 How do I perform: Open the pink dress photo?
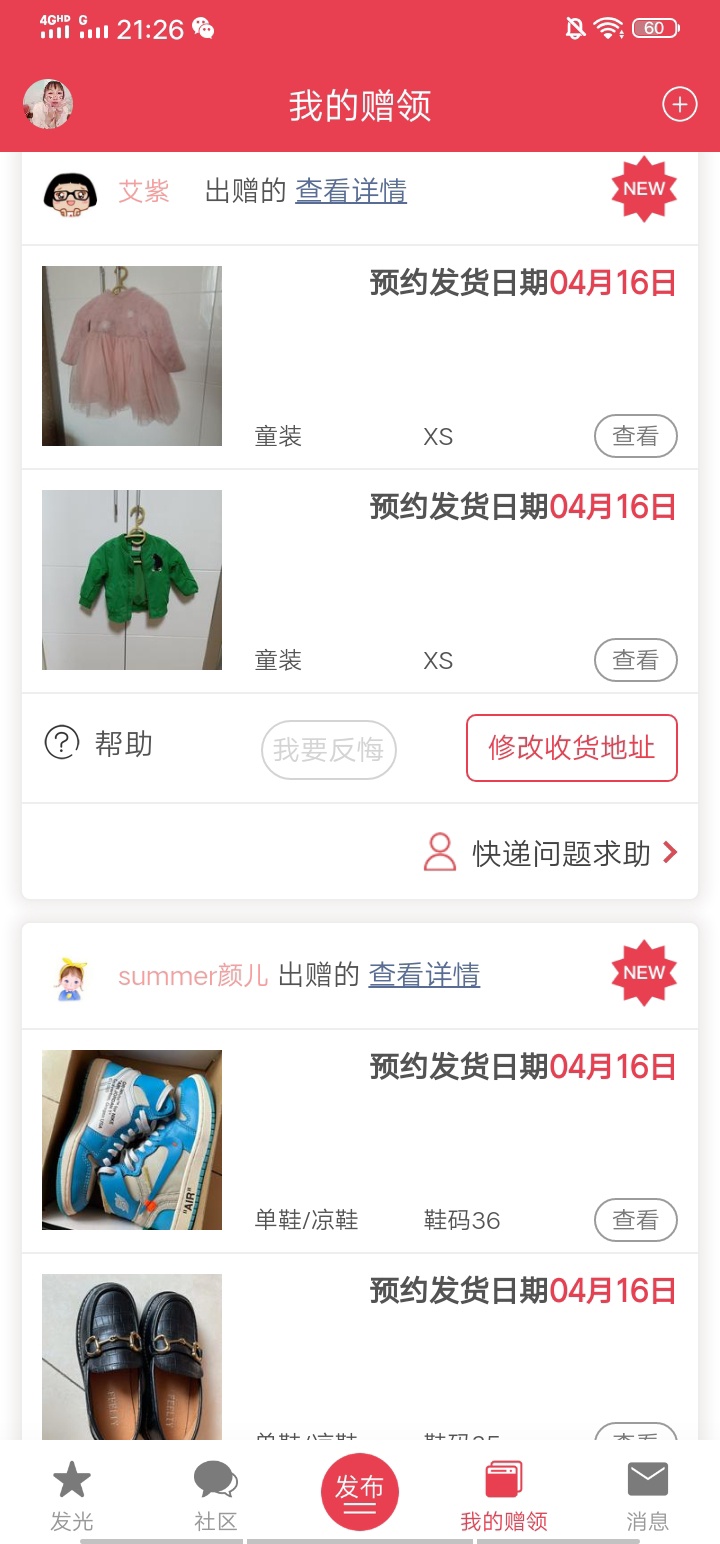132,356
